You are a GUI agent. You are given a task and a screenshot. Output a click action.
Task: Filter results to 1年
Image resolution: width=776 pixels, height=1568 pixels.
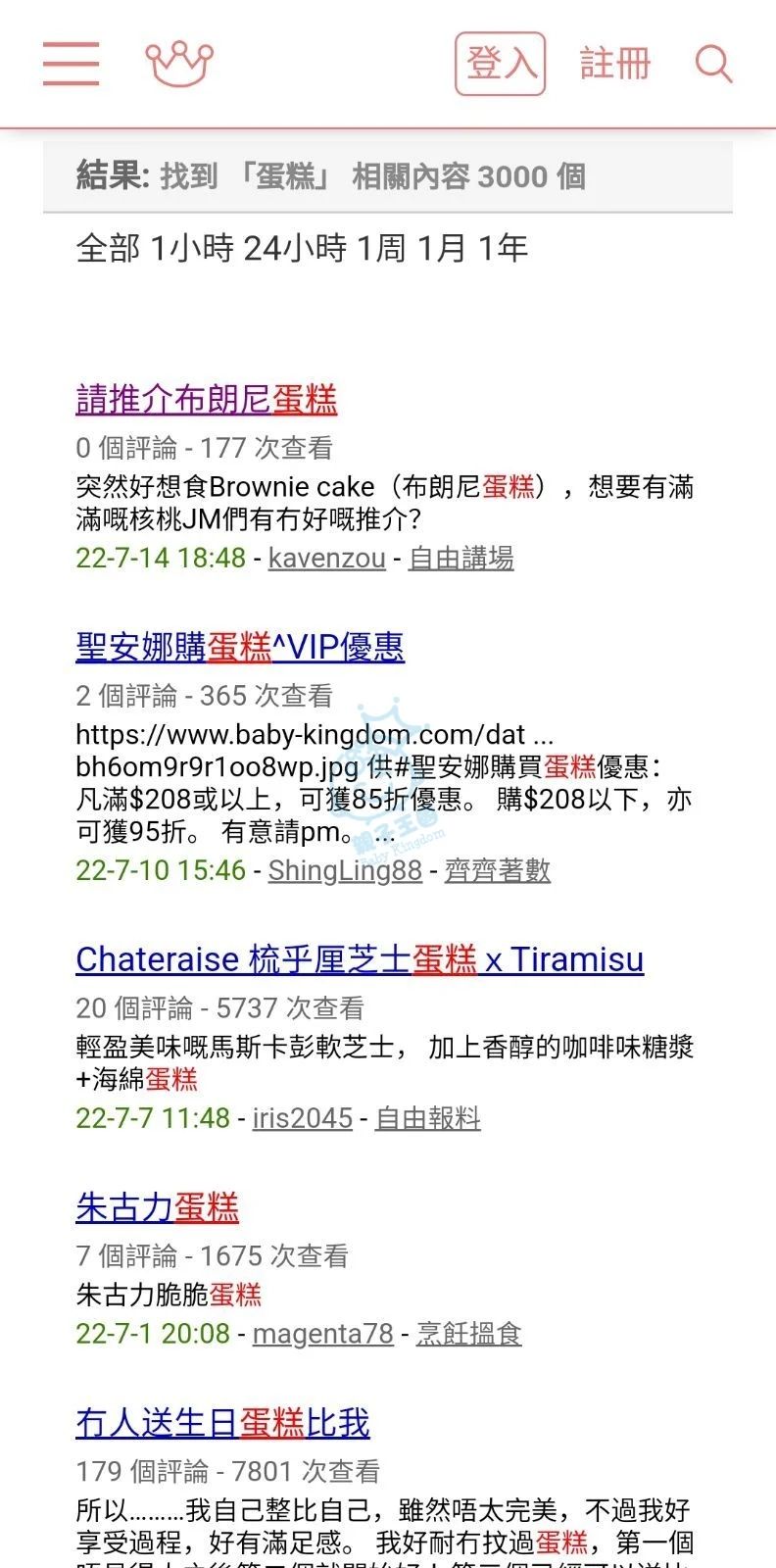point(503,248)
